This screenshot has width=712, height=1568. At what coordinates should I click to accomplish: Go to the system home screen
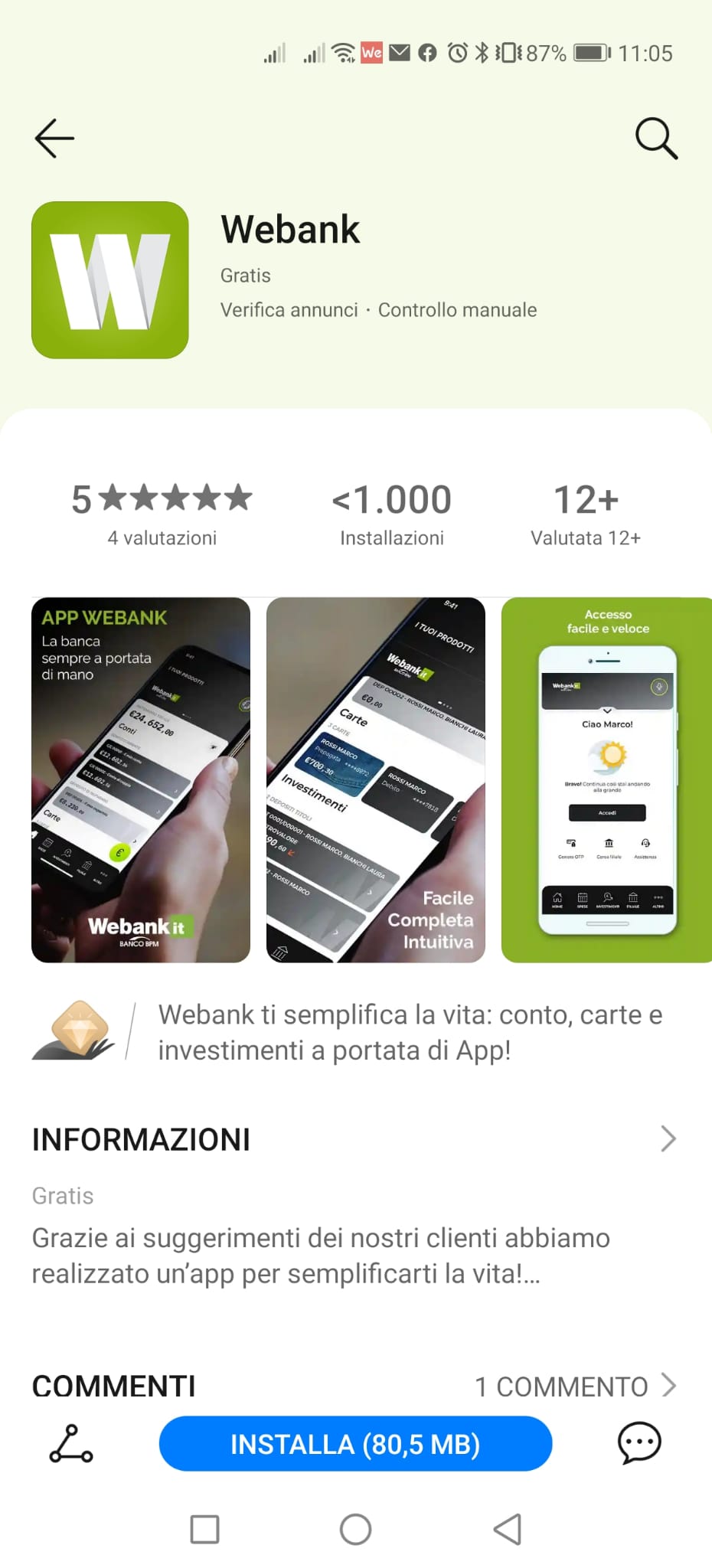pos(355,1529)
